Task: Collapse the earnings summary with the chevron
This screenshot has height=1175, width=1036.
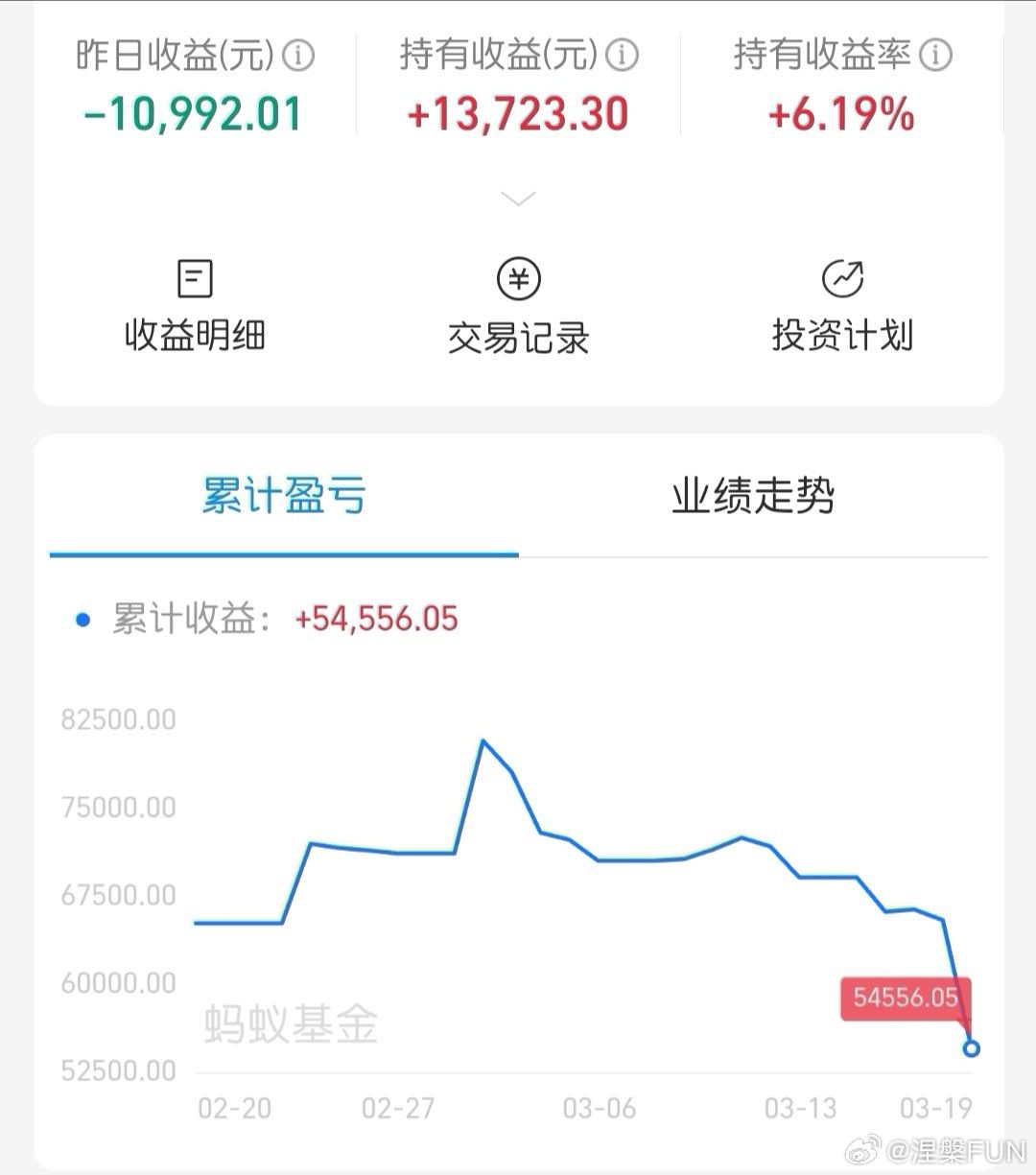Action: [x=518, y=198]
